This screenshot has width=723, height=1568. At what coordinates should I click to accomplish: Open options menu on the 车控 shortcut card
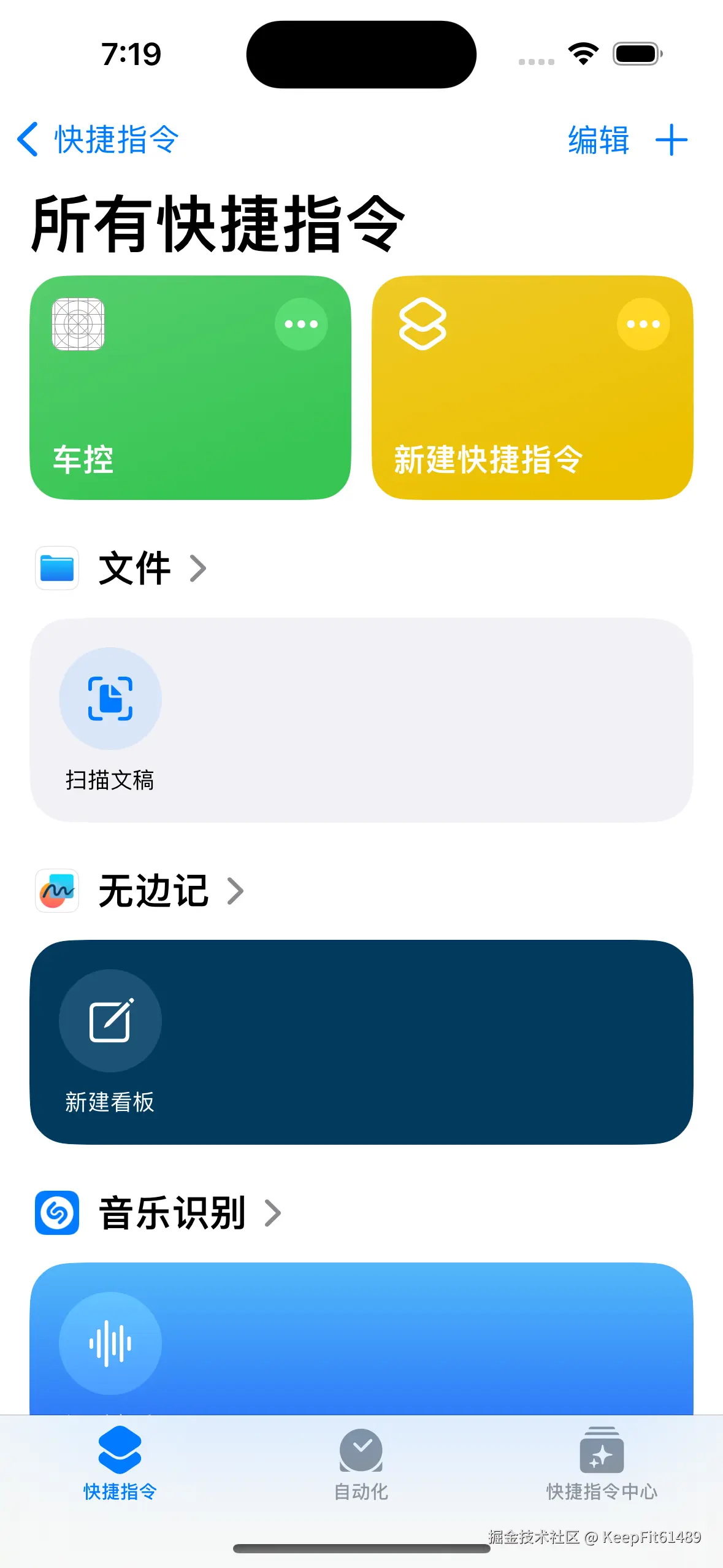[x=301, y=324]
